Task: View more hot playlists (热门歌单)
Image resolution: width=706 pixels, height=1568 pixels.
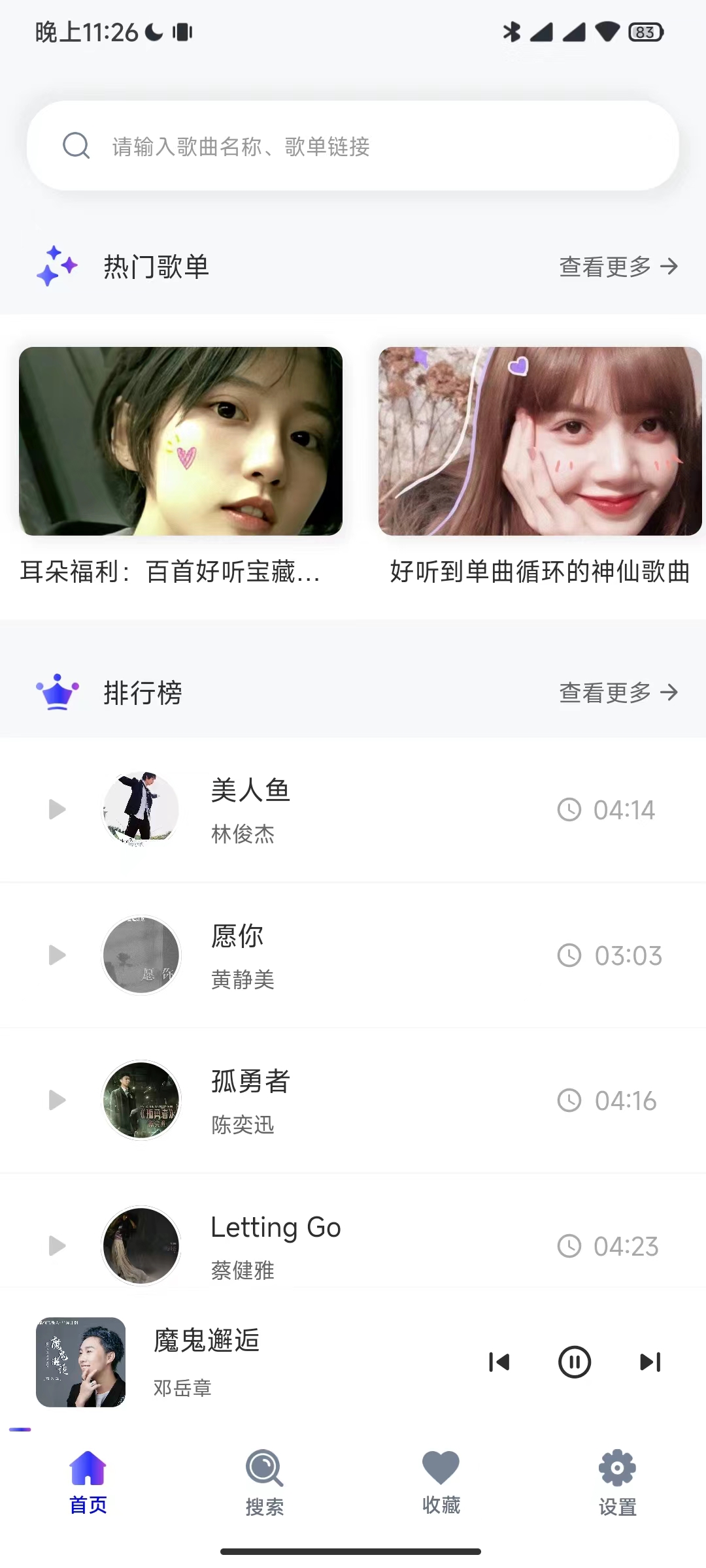Action: 618,267
